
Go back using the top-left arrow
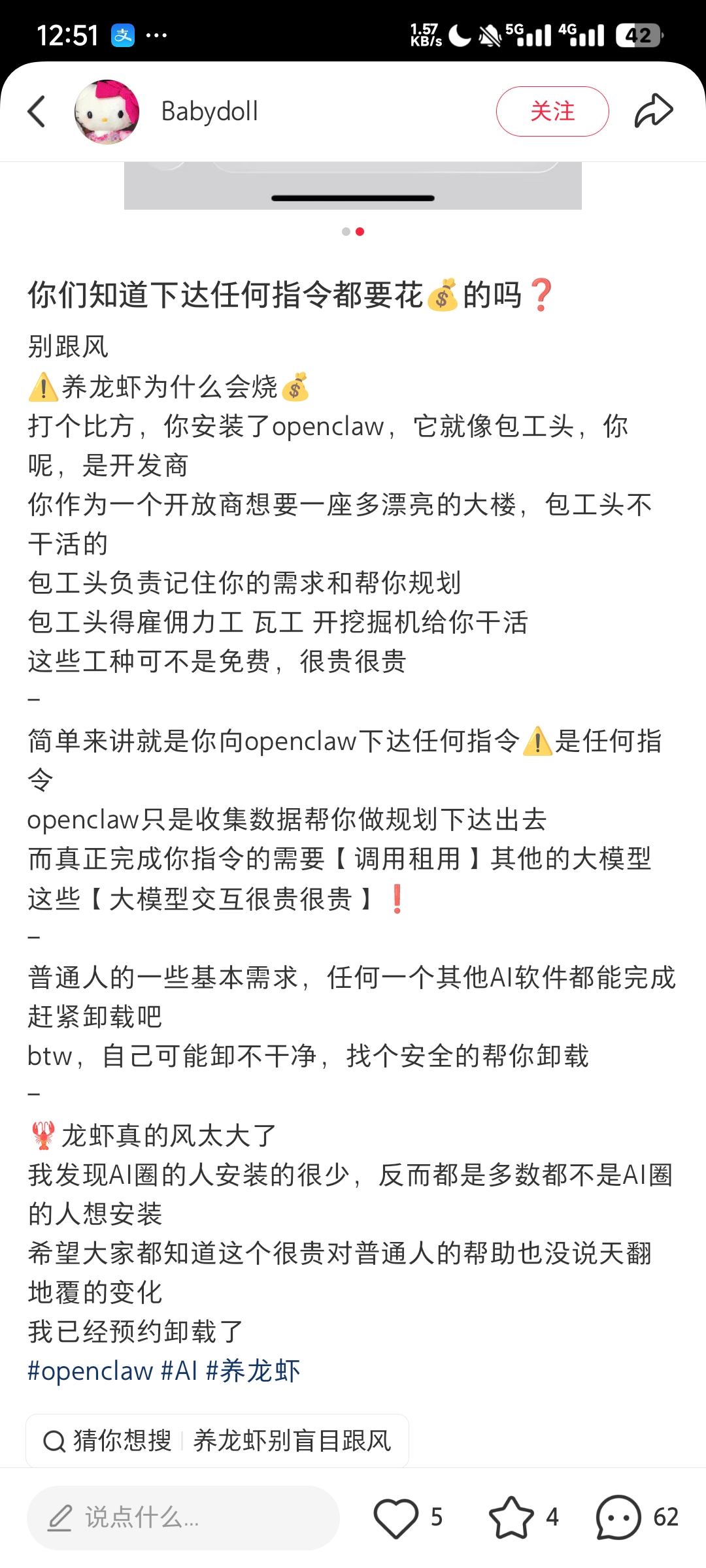37,112
